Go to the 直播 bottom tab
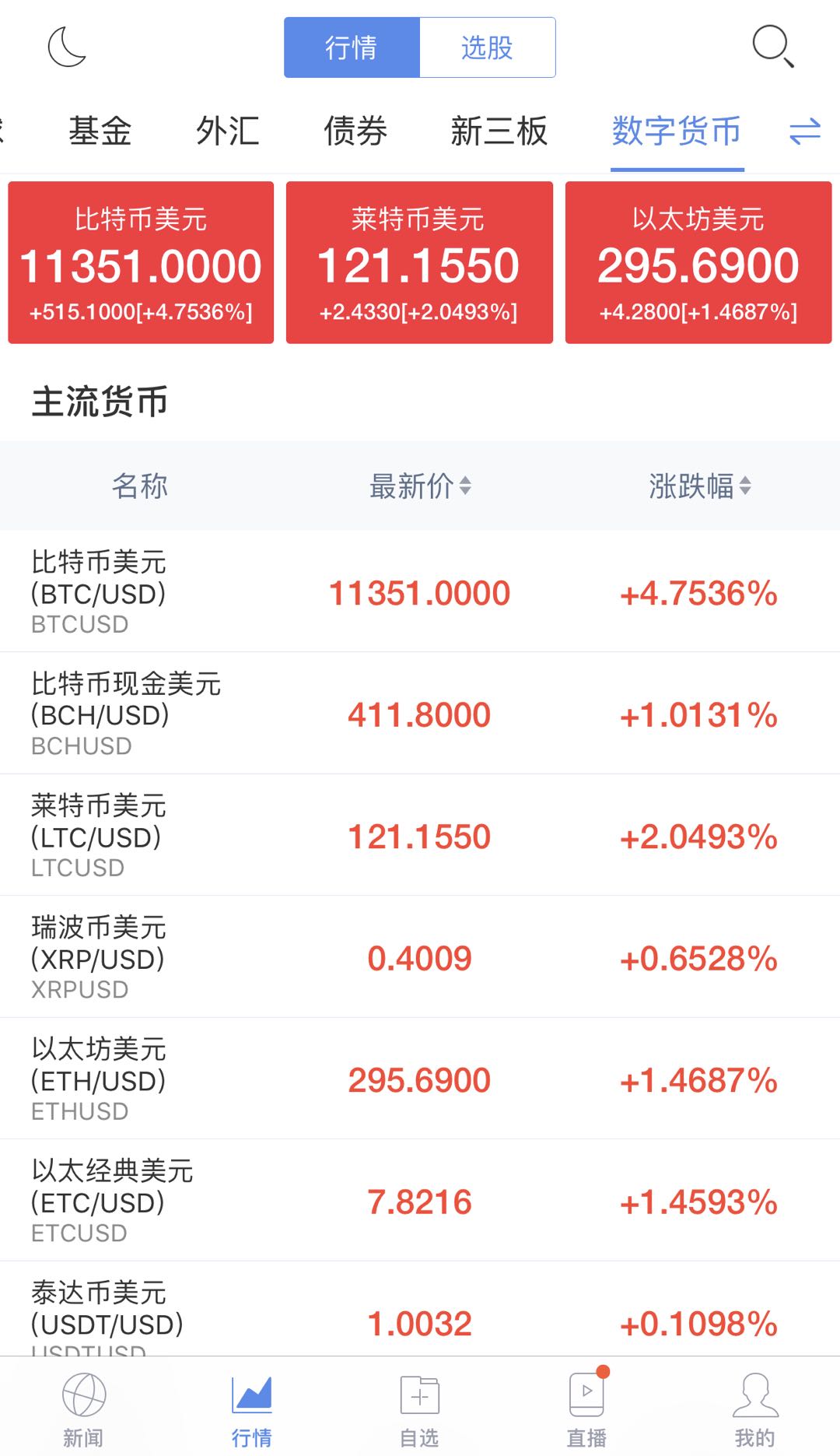This screenshot has width=840, height=1456. tap(587, 1409)
